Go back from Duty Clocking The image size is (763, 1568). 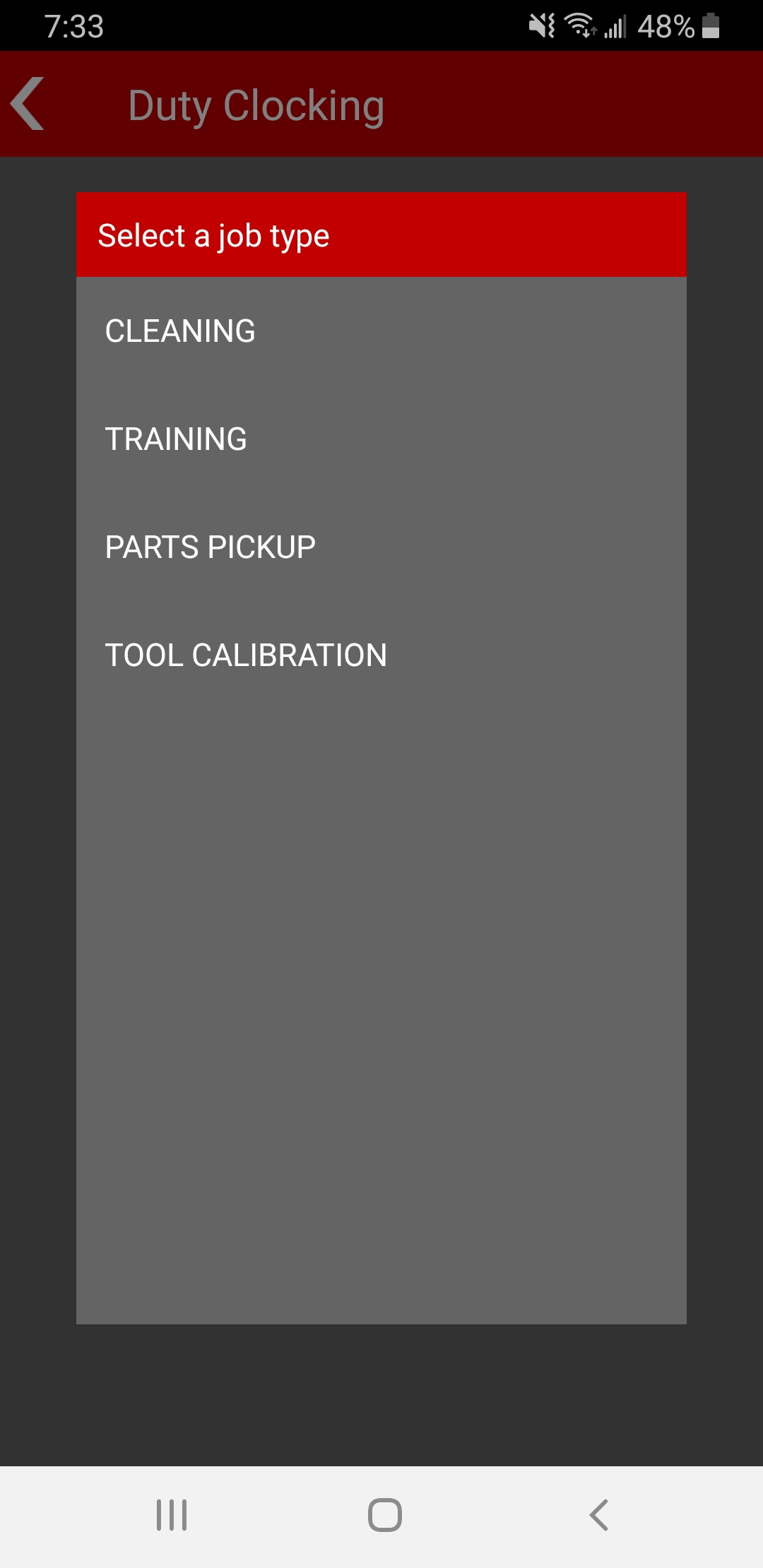pos(28,105)
